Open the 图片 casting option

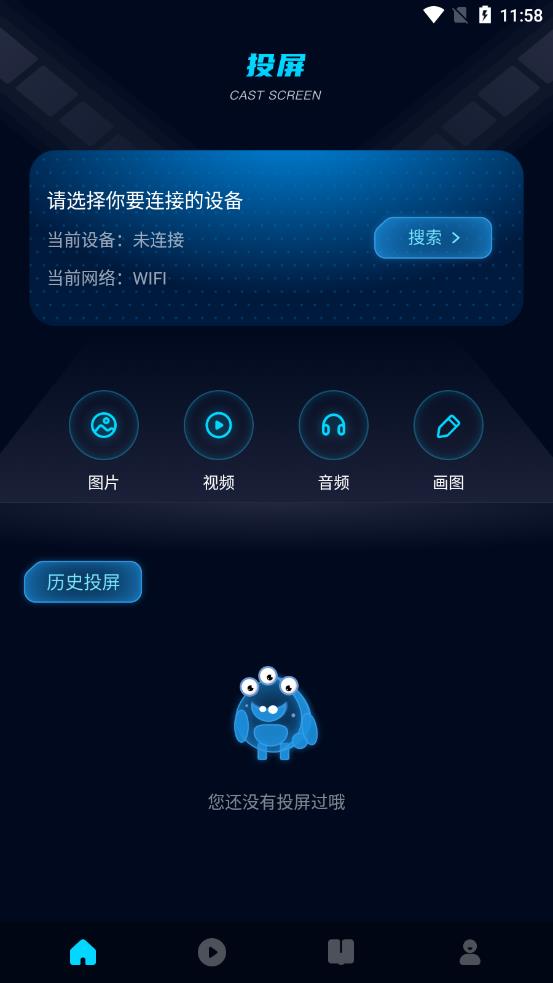[x=103, y=426]
